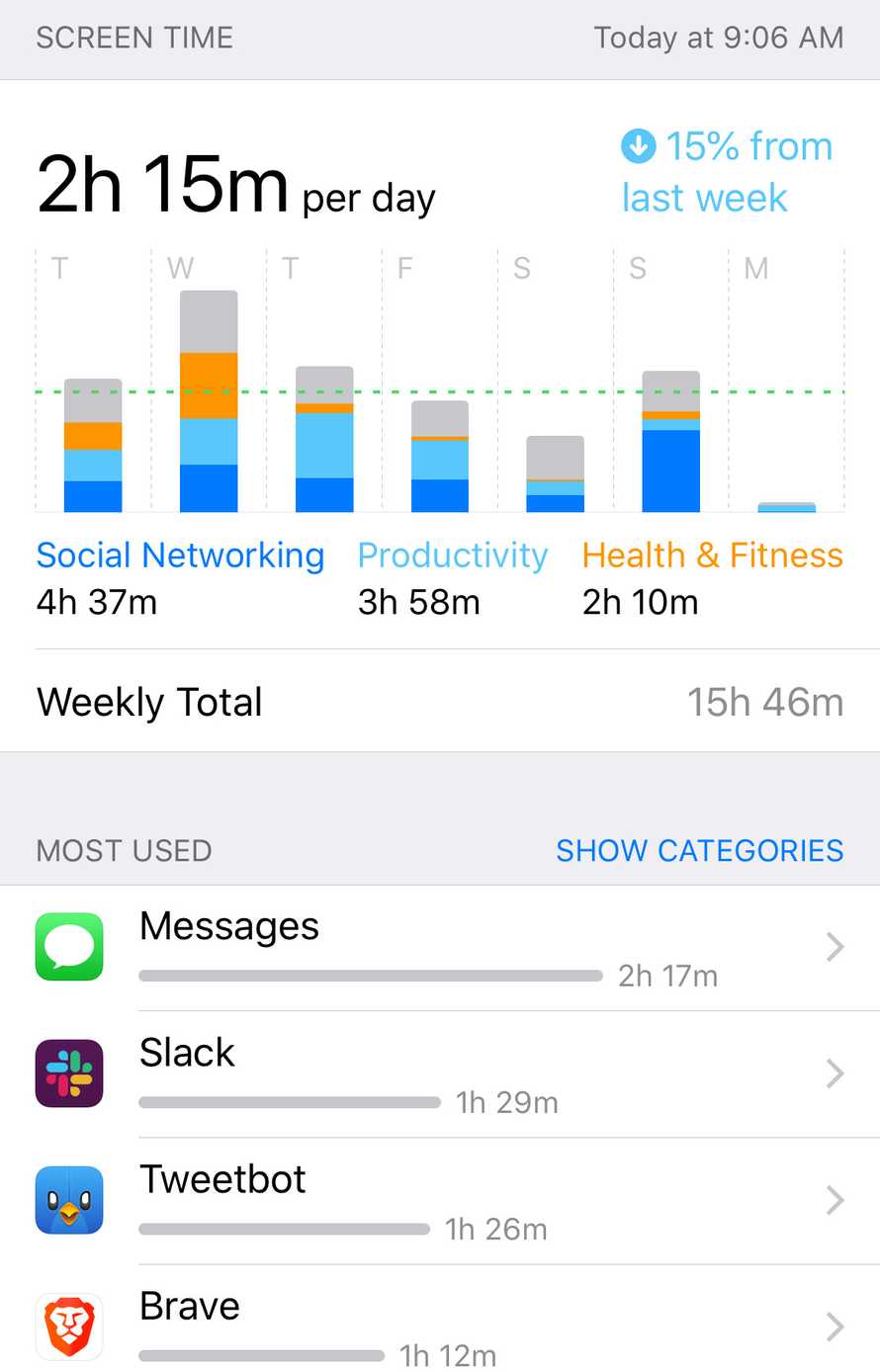Open Slack usage details via chevron
The image size is (880, 1372).
pos(834,1073)
